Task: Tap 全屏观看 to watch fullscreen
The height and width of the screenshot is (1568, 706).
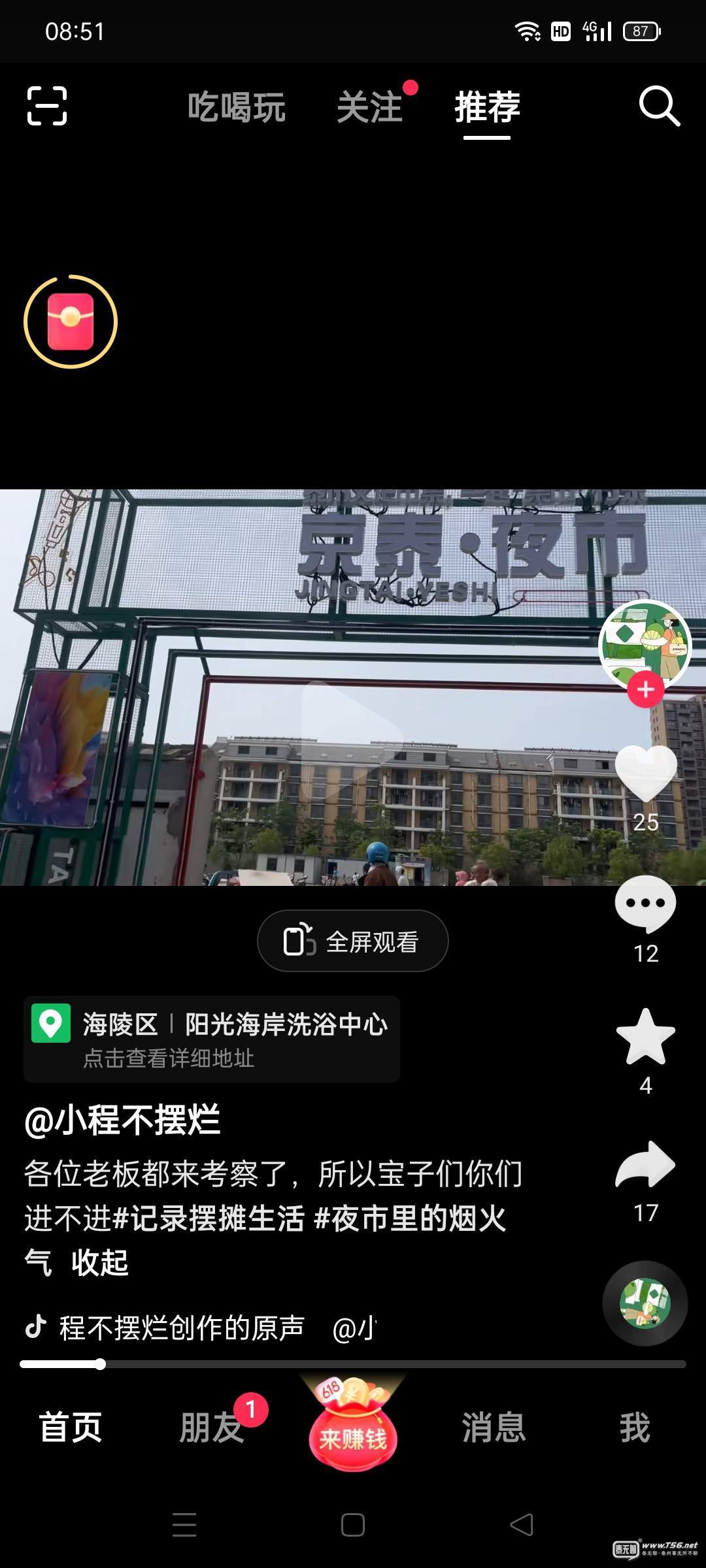Action: pyautogui.click(x=353, y=941)
